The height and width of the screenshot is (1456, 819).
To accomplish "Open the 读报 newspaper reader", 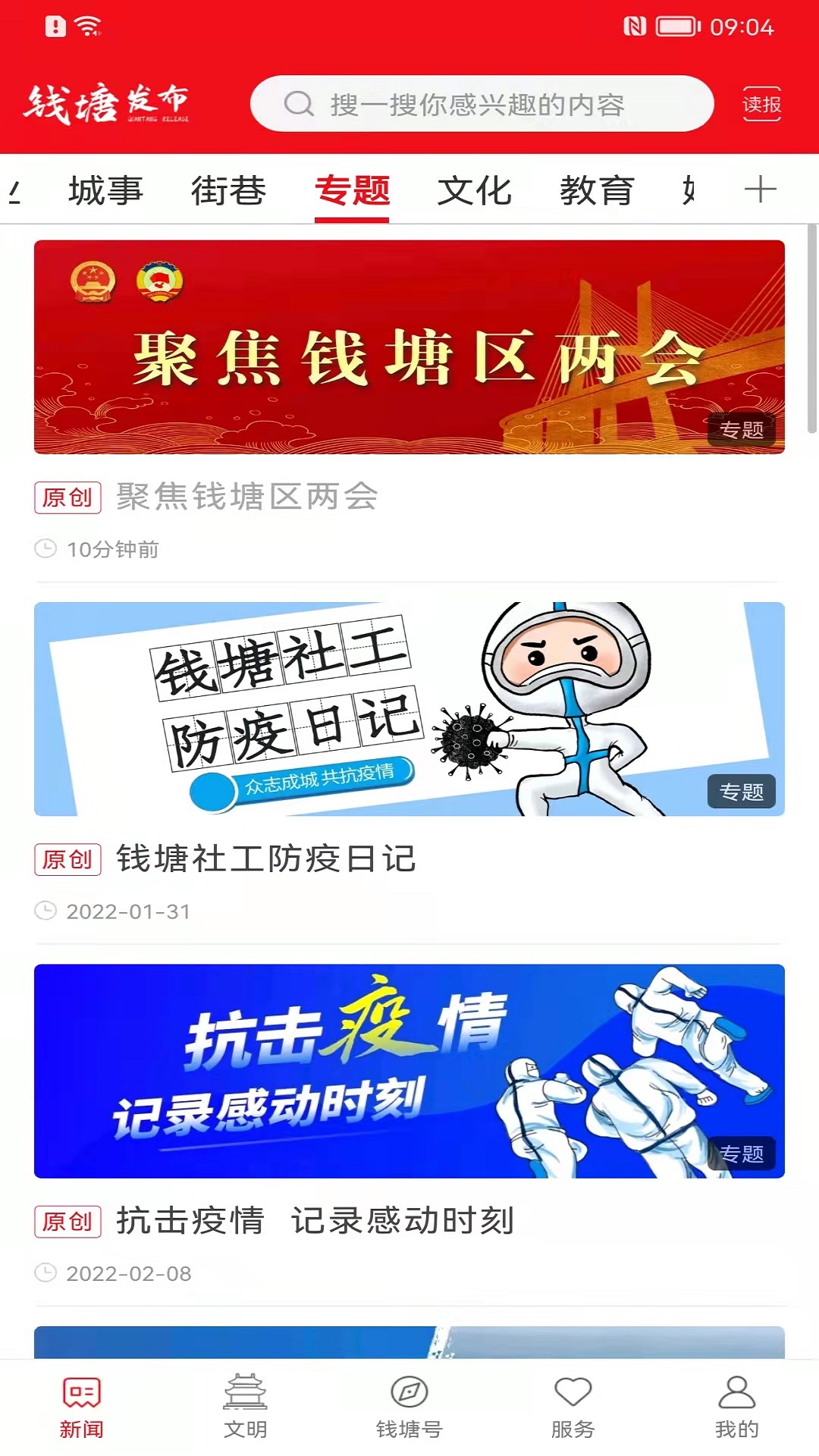I will 761,104.
